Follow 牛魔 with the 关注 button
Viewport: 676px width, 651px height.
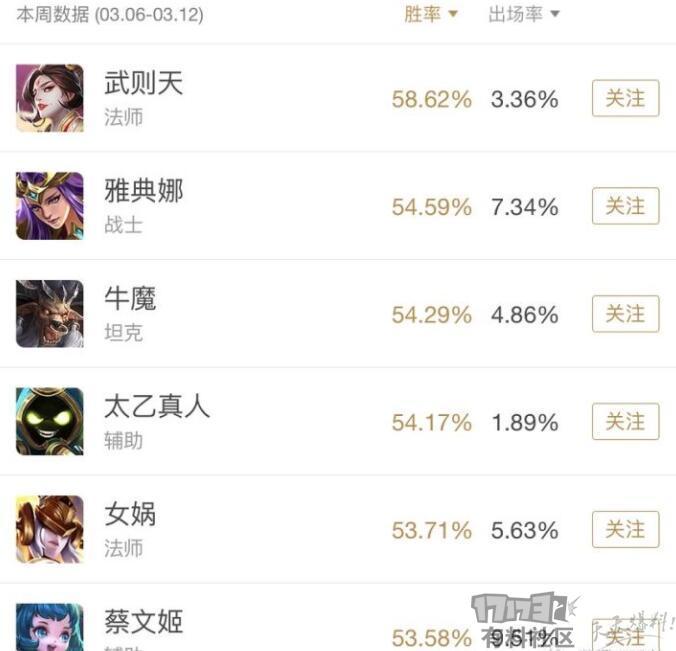tap(625, 315)
